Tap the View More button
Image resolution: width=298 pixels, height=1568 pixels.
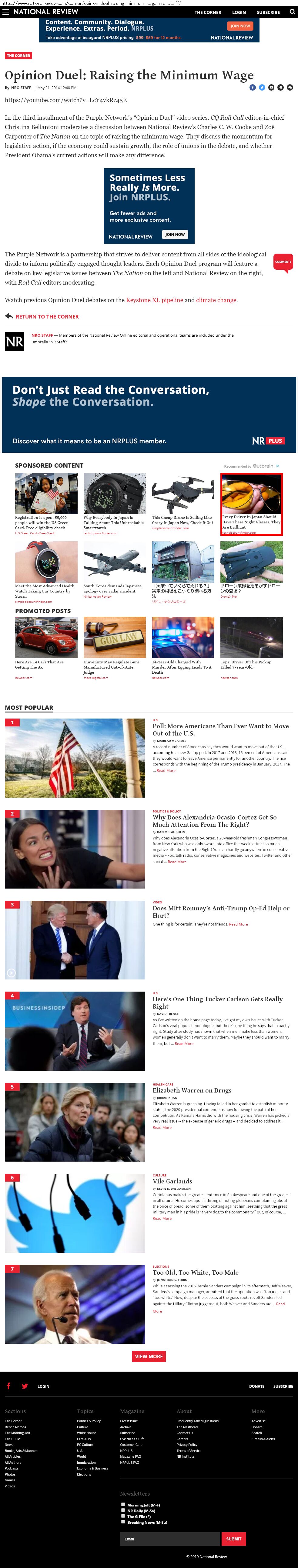149,1356
